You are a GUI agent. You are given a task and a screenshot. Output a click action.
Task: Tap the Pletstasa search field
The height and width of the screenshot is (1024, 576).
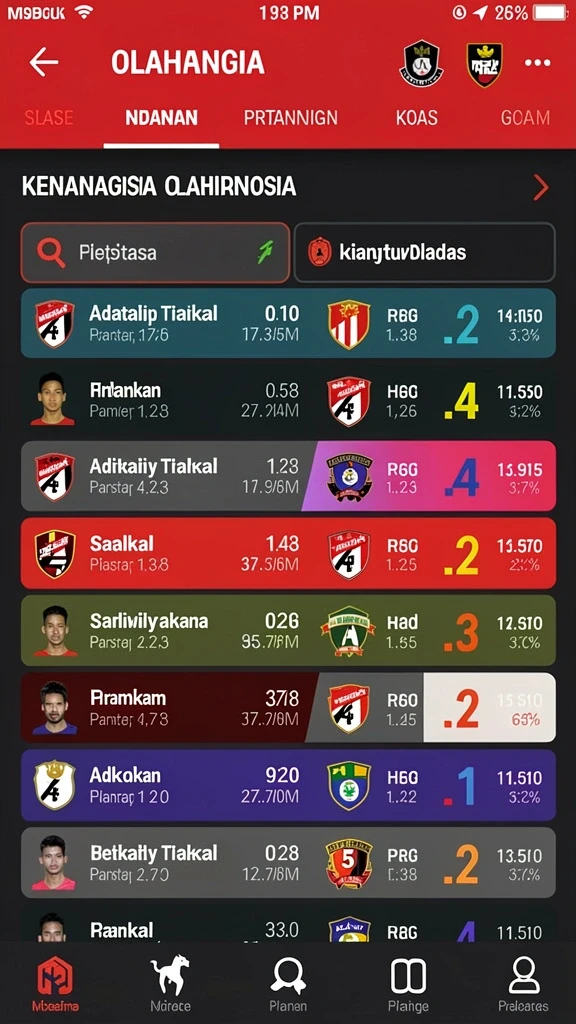tap(155, 252)
